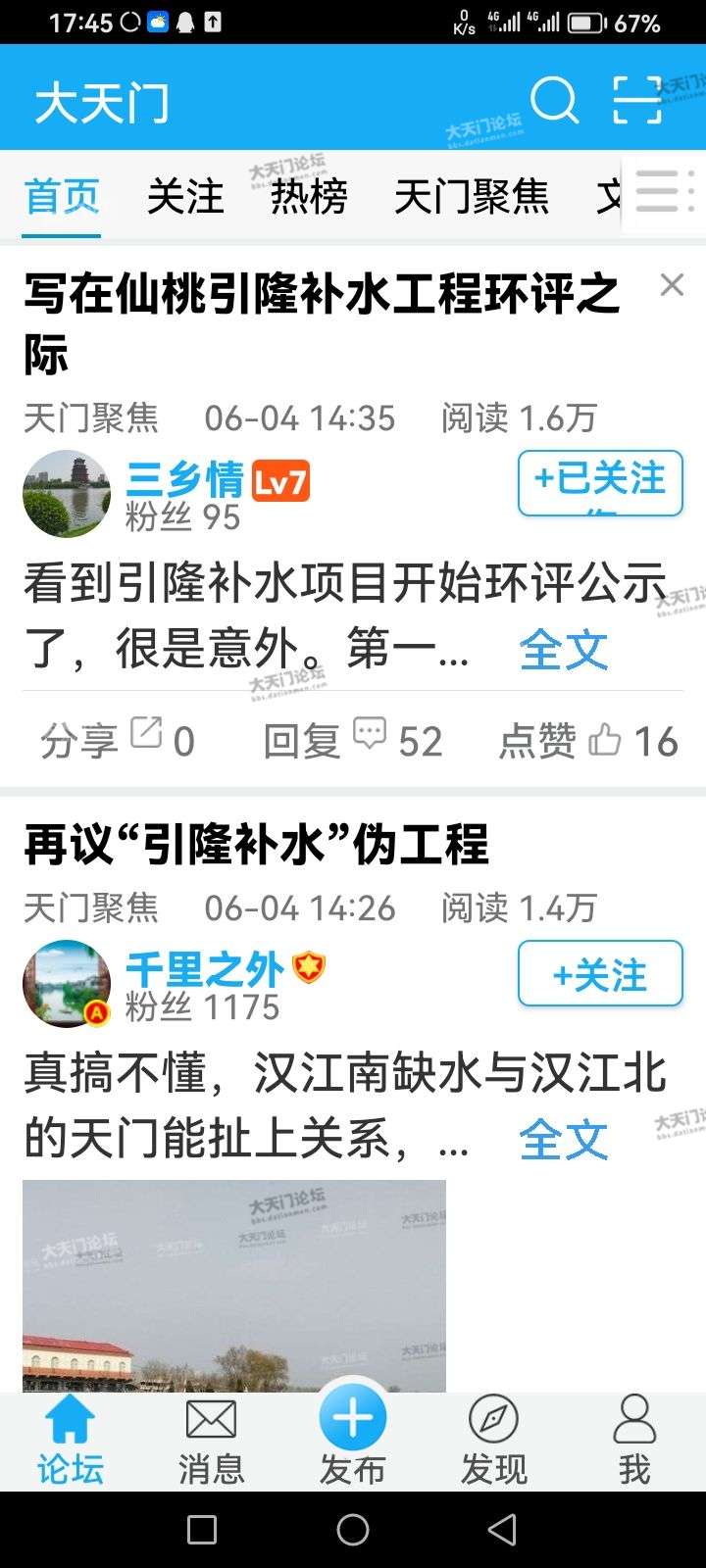Open the 我 profile tab
Image resolution: width=706 pixels, height=1568 pixels.
(634, 1441)
